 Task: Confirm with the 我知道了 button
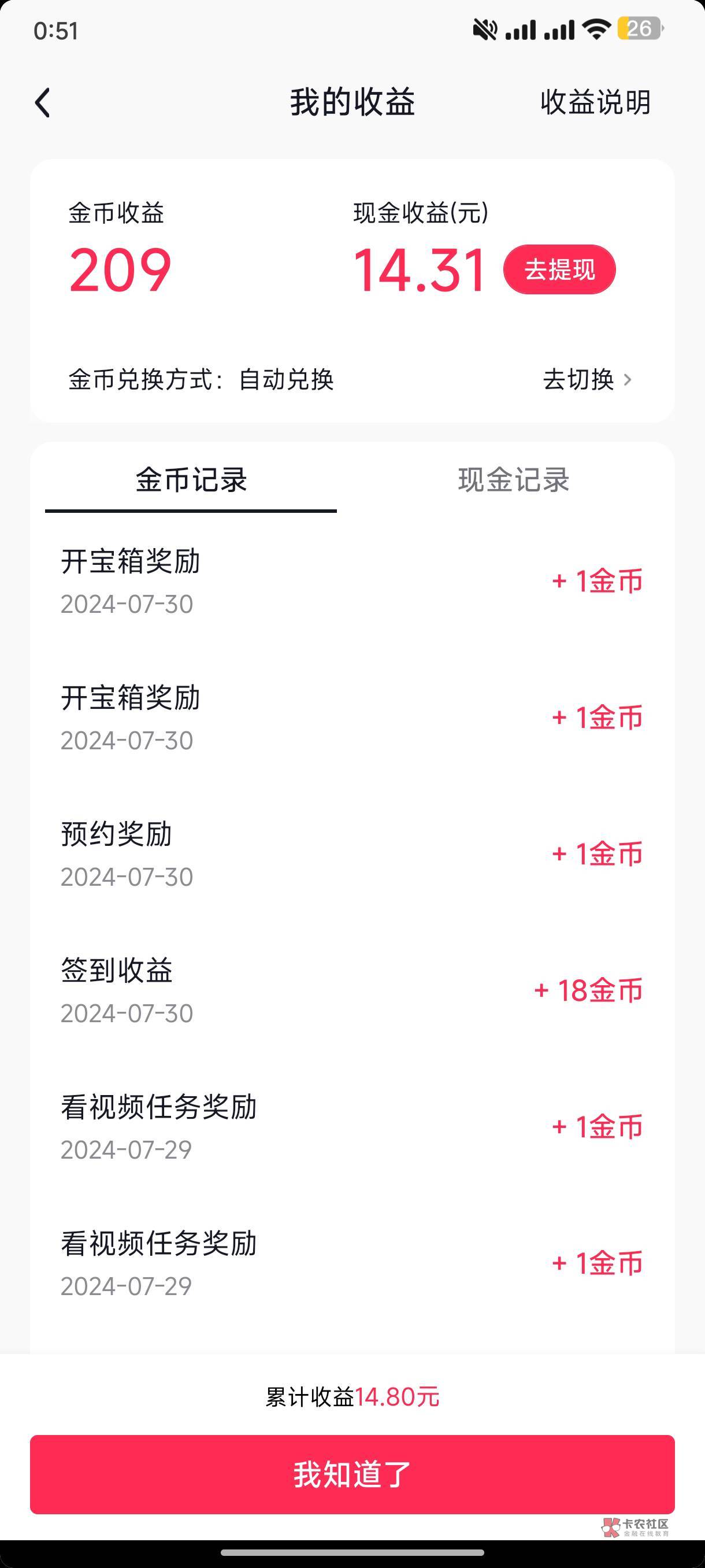click(x=352, y=1474)
